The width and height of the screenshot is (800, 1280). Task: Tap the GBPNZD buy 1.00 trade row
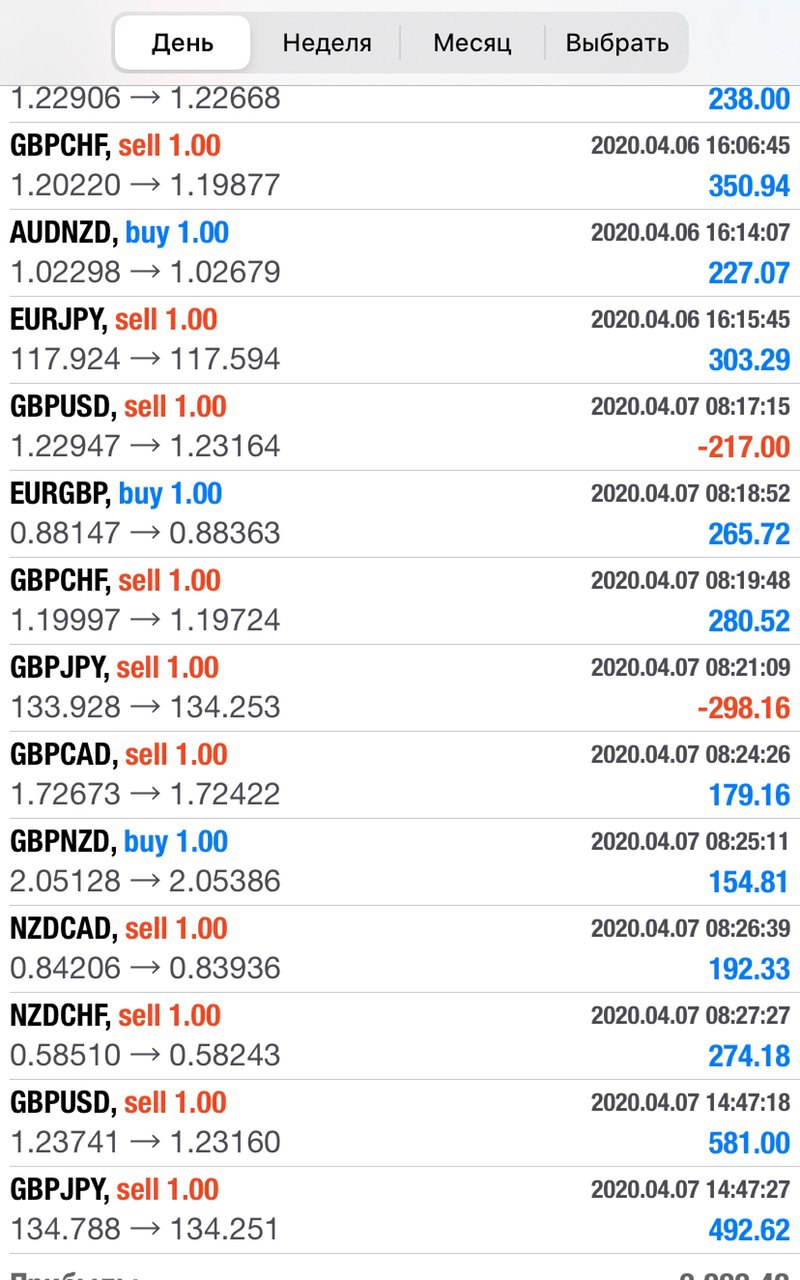click(x=400, y=862)
